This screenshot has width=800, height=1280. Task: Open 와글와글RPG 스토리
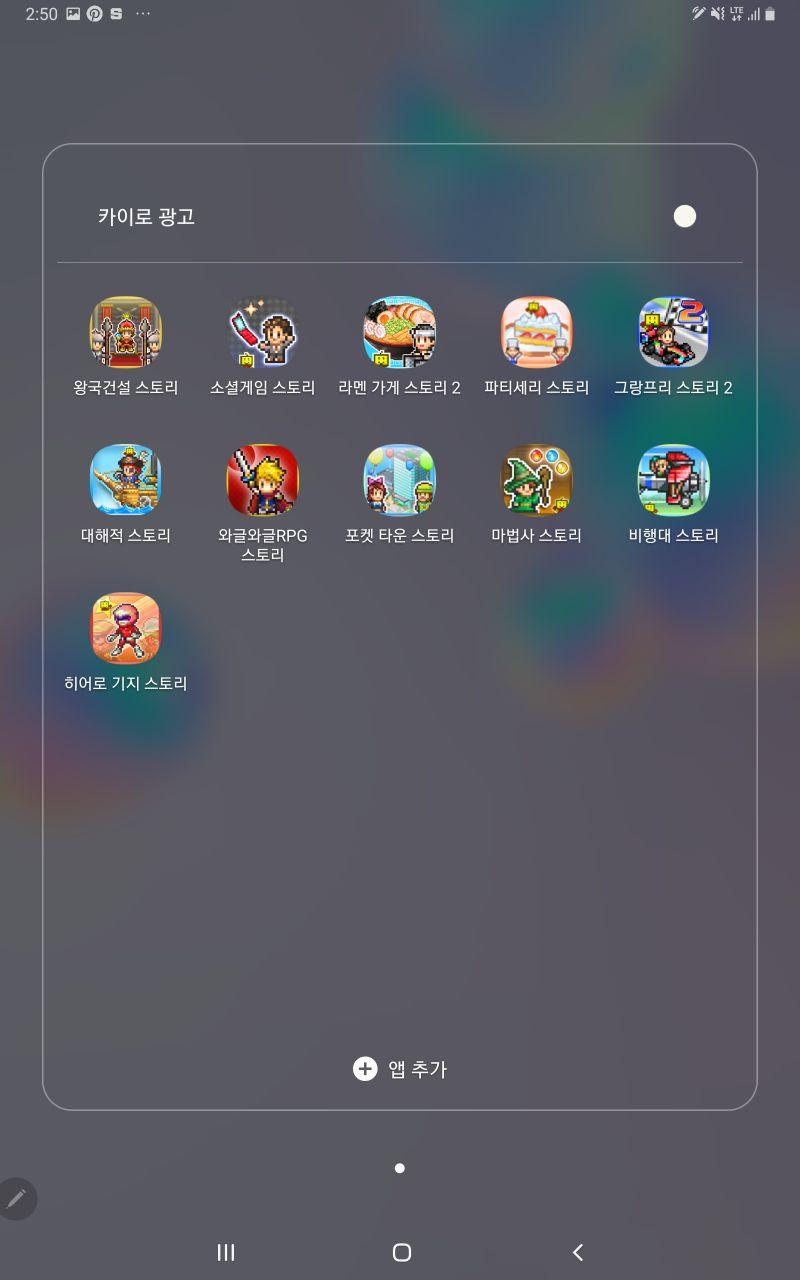coord(262,480)
